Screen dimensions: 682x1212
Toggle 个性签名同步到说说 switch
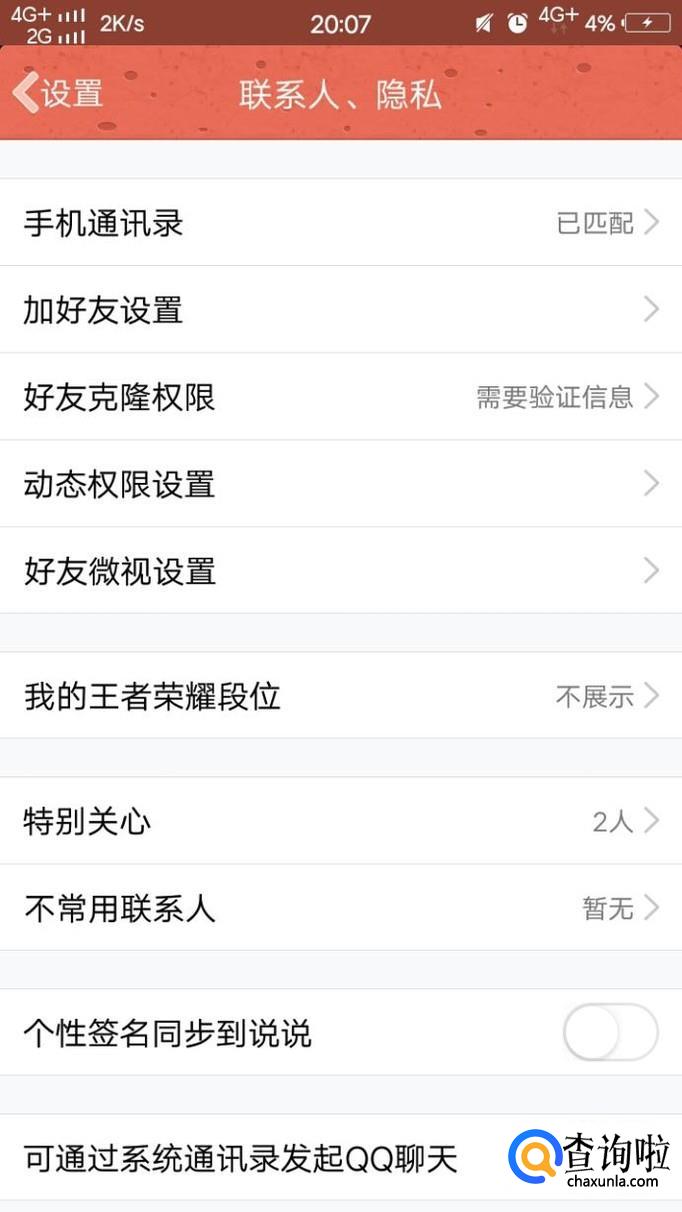[610, 1033]
